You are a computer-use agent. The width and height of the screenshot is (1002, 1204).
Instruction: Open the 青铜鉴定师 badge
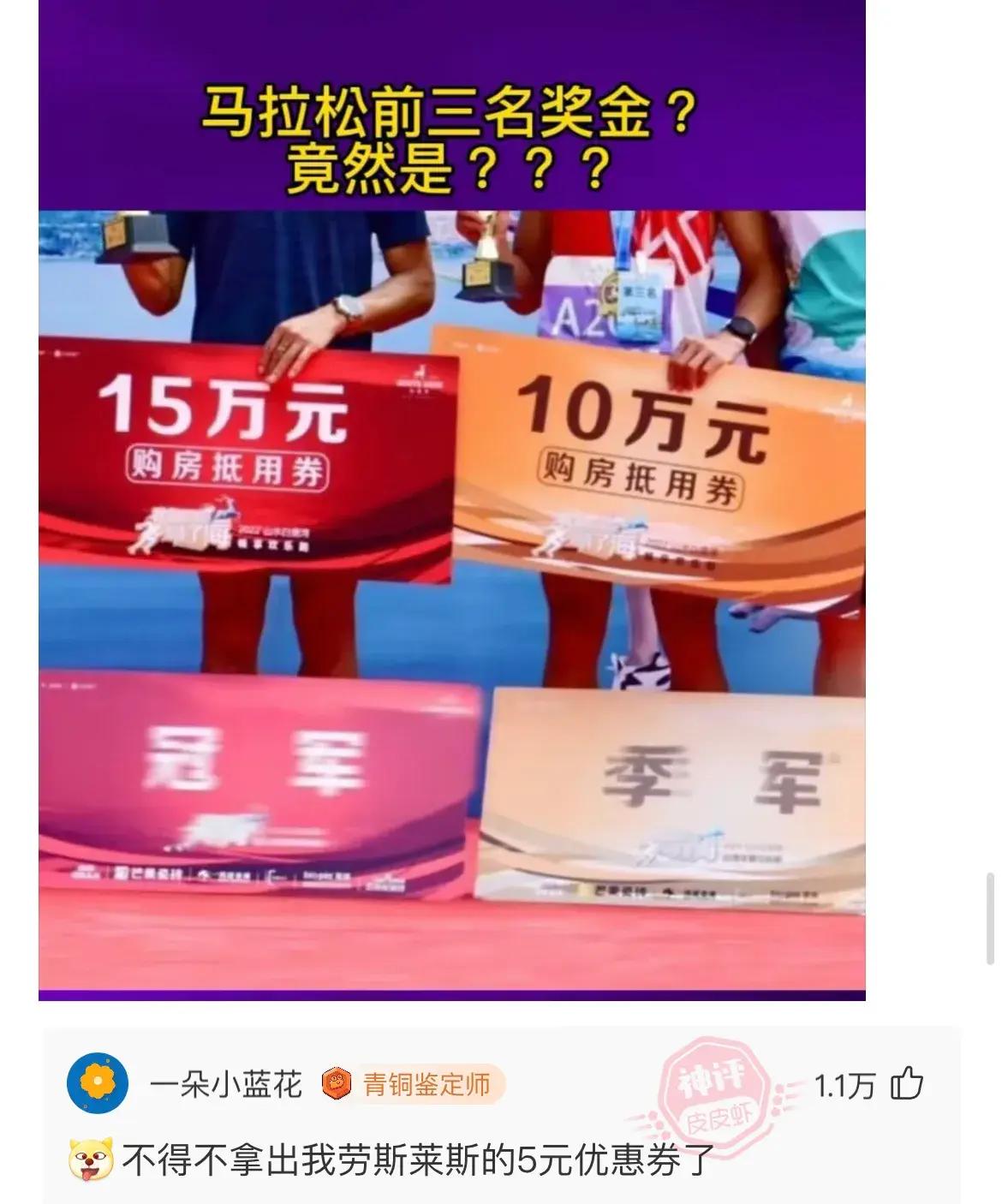point(414,1085)
